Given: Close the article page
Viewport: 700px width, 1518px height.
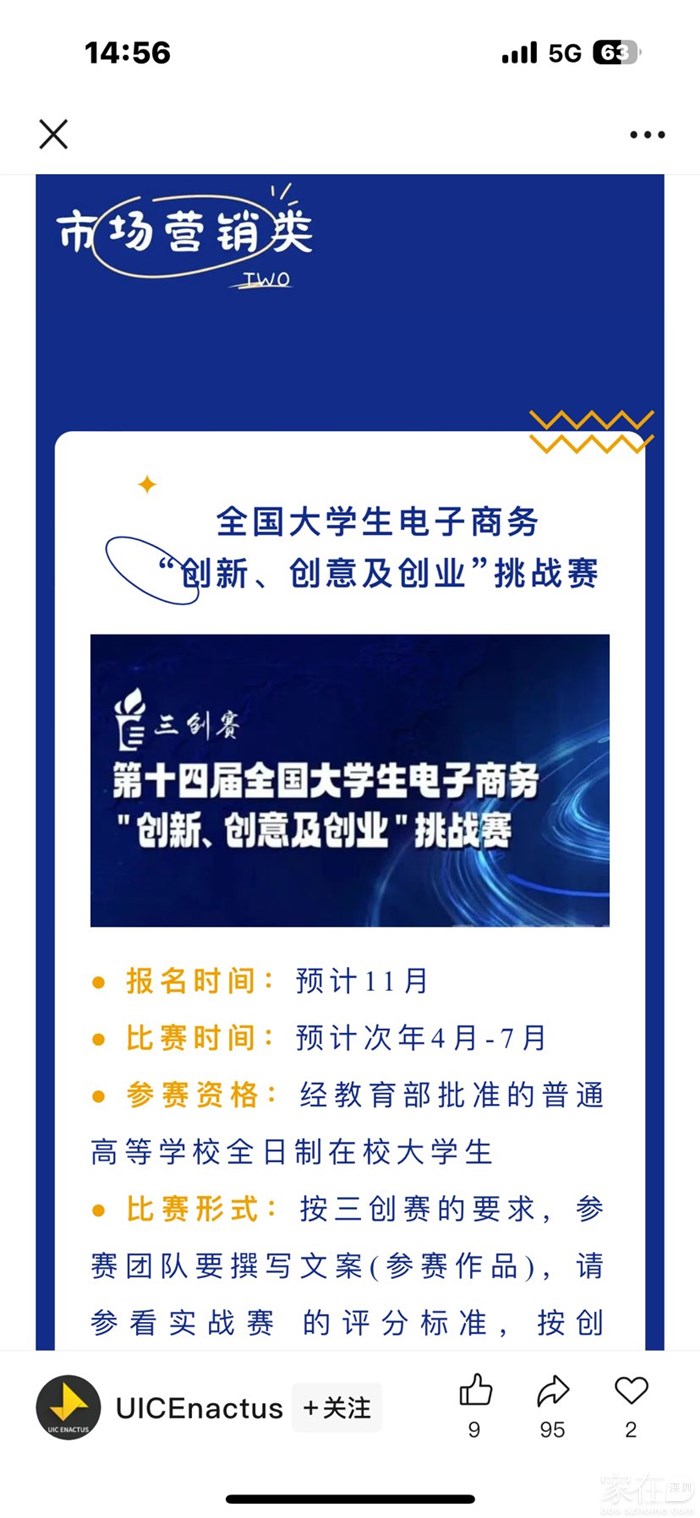Looking at the screenshot, I should point(53,134).
